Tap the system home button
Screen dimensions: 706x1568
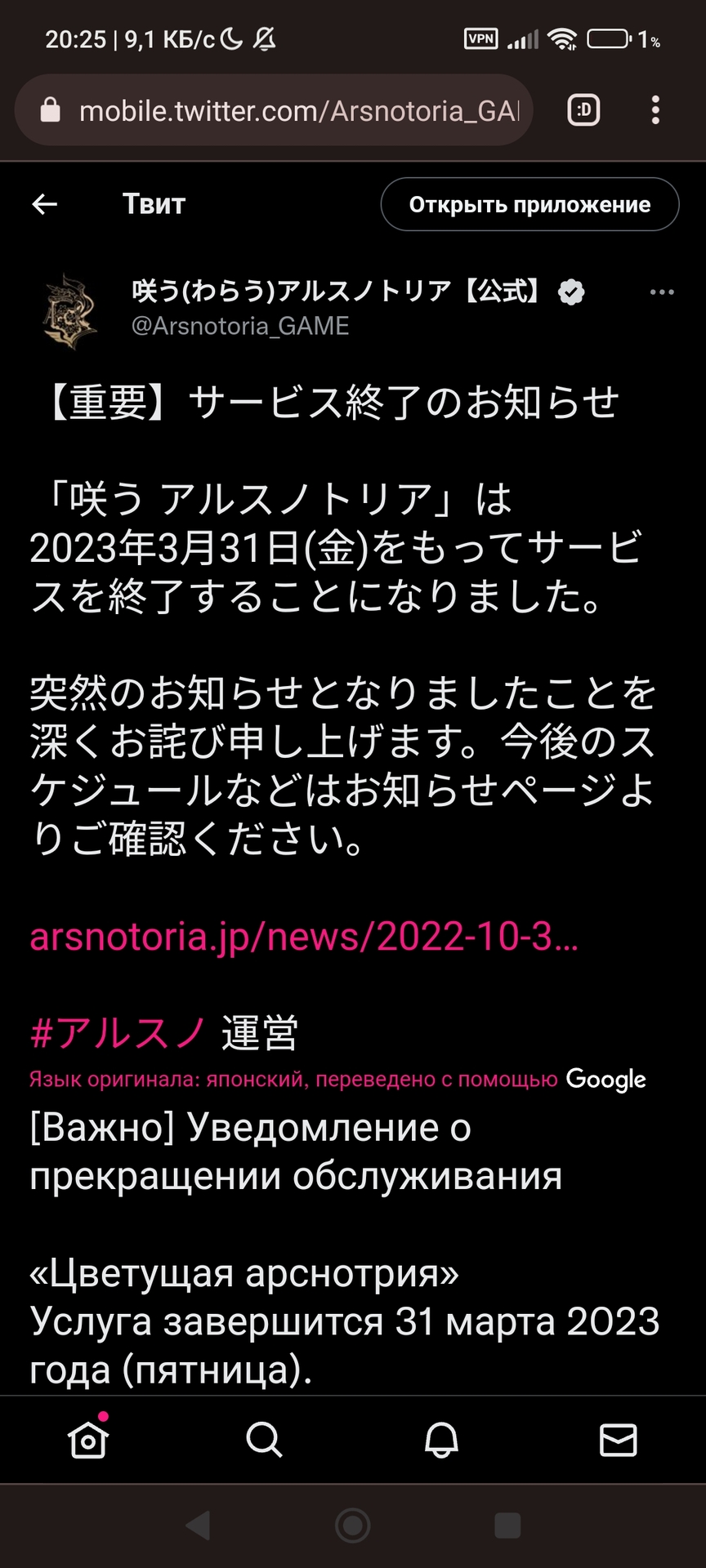(353, 1526)
